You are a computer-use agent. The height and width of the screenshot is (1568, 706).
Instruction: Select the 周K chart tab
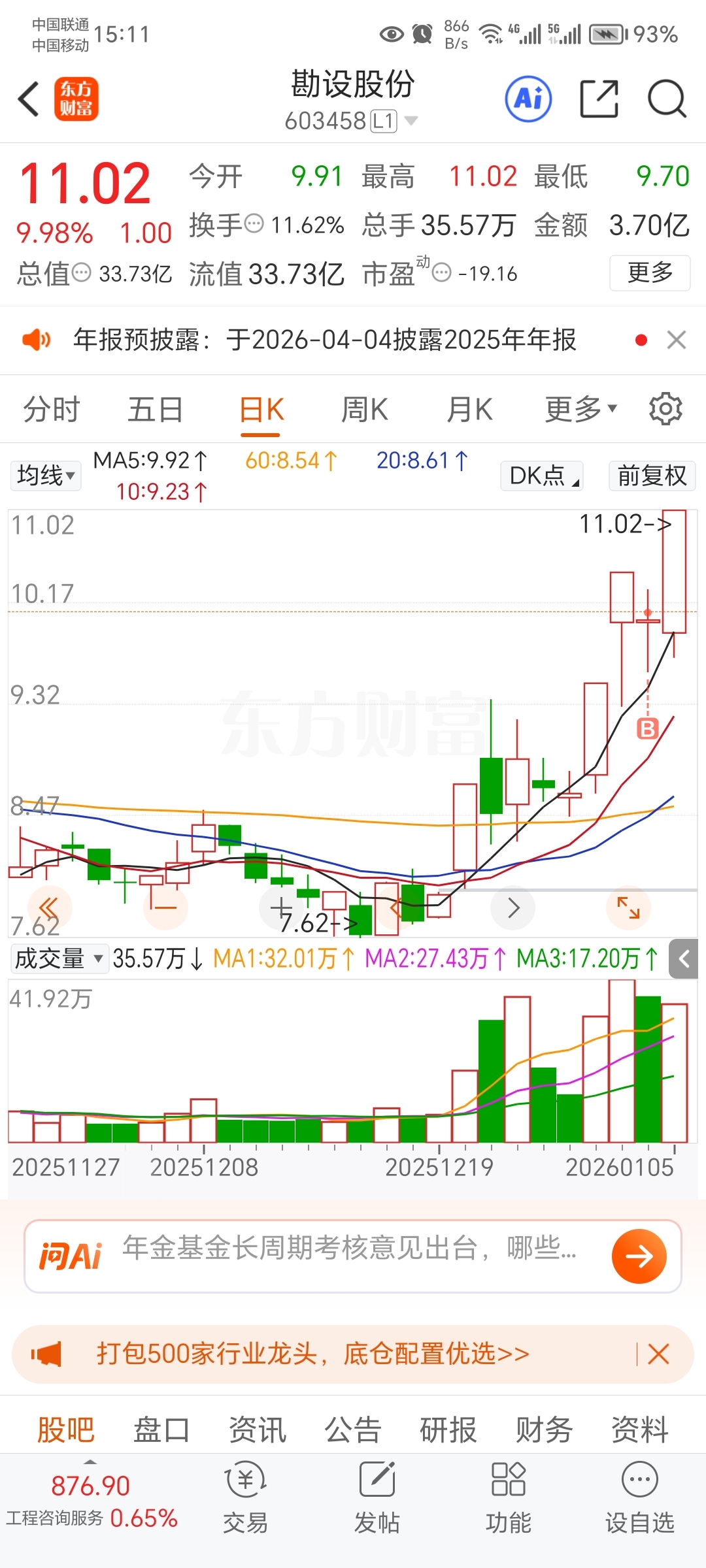click(x=365, y=410)
